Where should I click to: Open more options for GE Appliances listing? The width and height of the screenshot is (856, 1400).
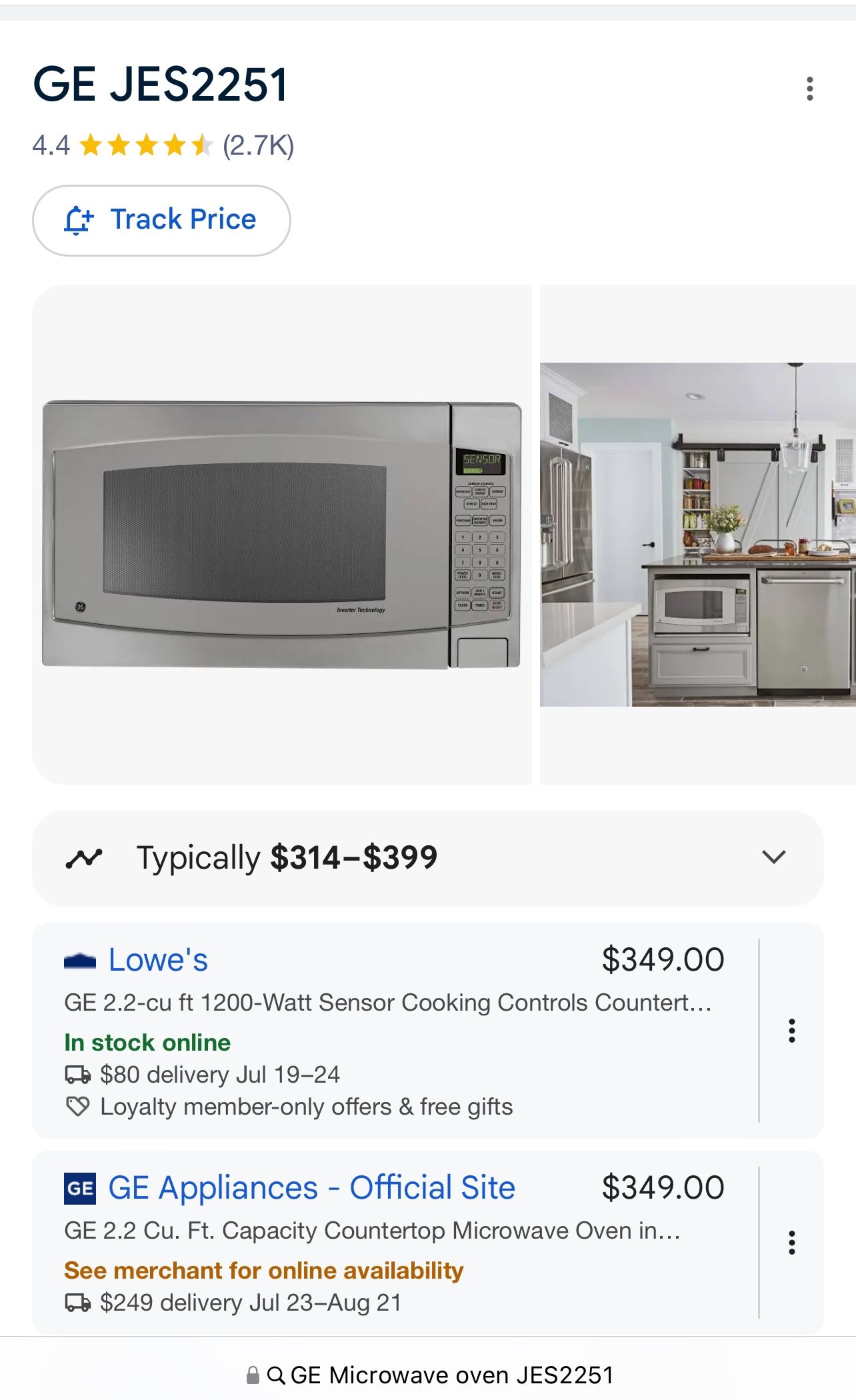791,1243
